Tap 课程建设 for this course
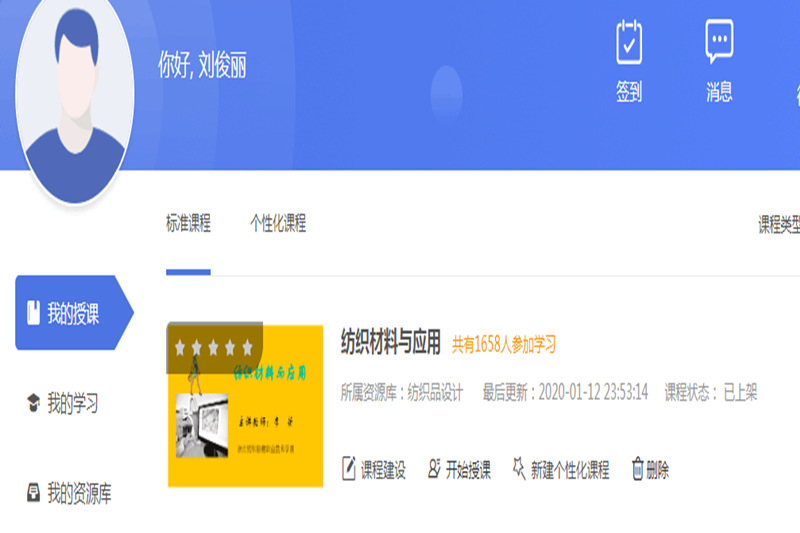Image resolution: width=800 pixels, height=533 pixels. [373, 469]
